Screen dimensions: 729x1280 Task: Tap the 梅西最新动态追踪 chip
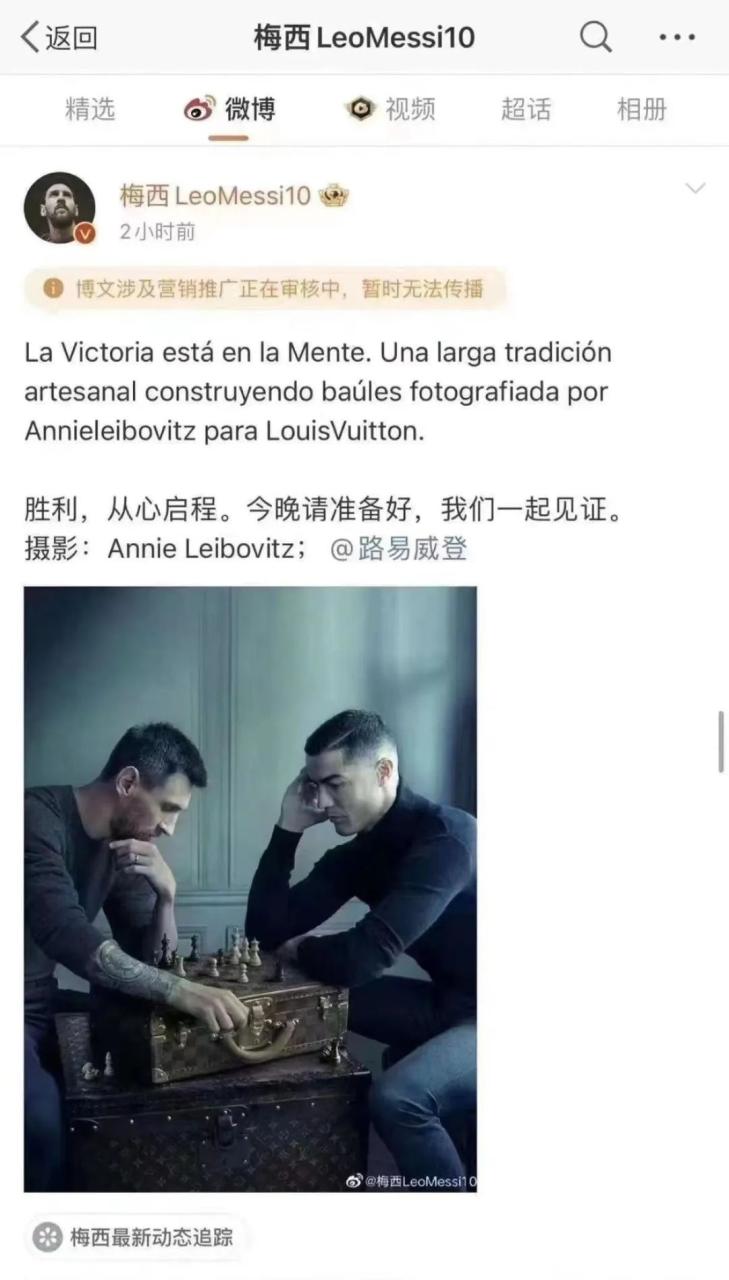pyautogui.click(x=136, y=1237)
